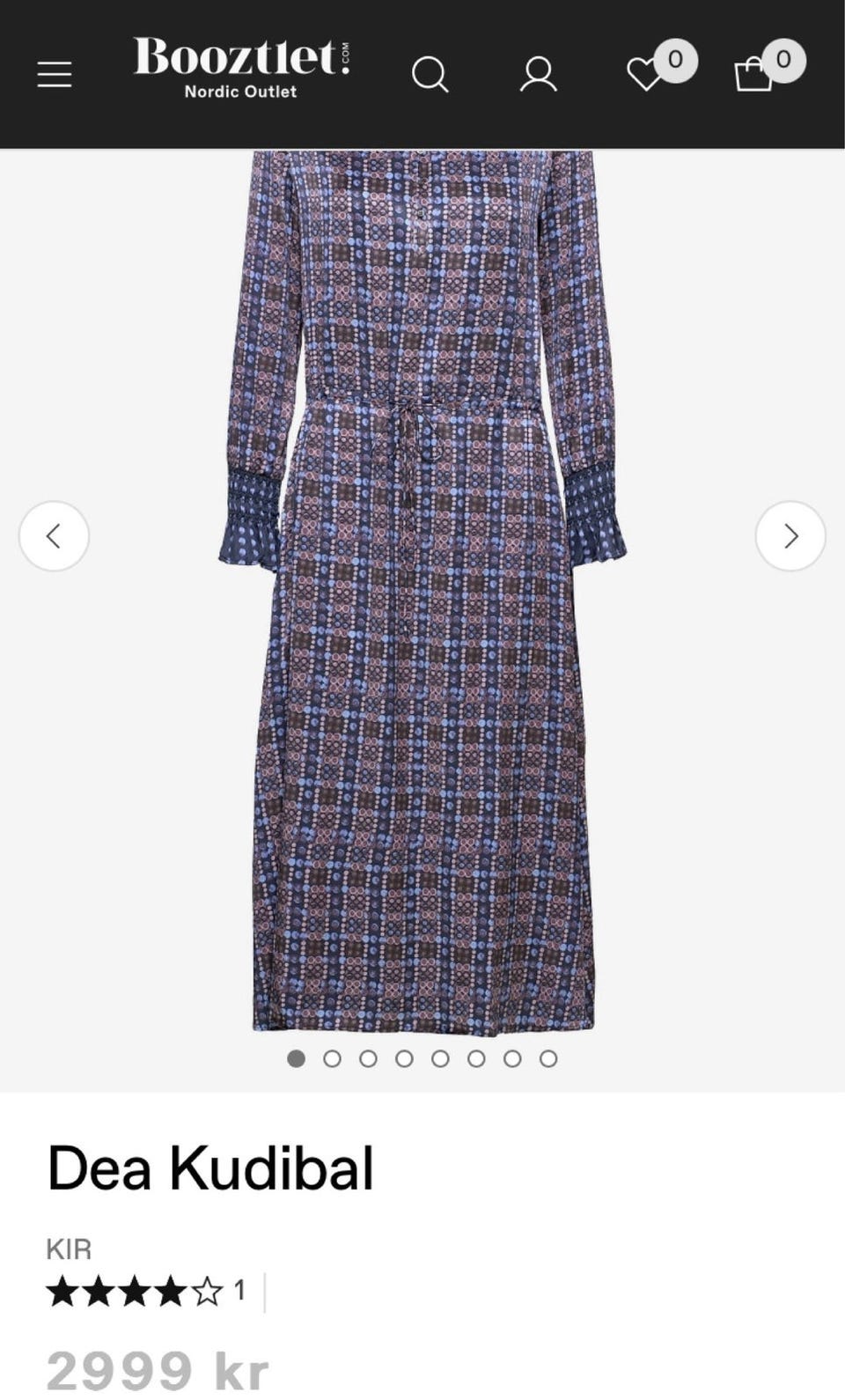Open the dress photo full view
Viewport: 845px width, 1400px height.
pyautogui.click(x=422, y=590)
